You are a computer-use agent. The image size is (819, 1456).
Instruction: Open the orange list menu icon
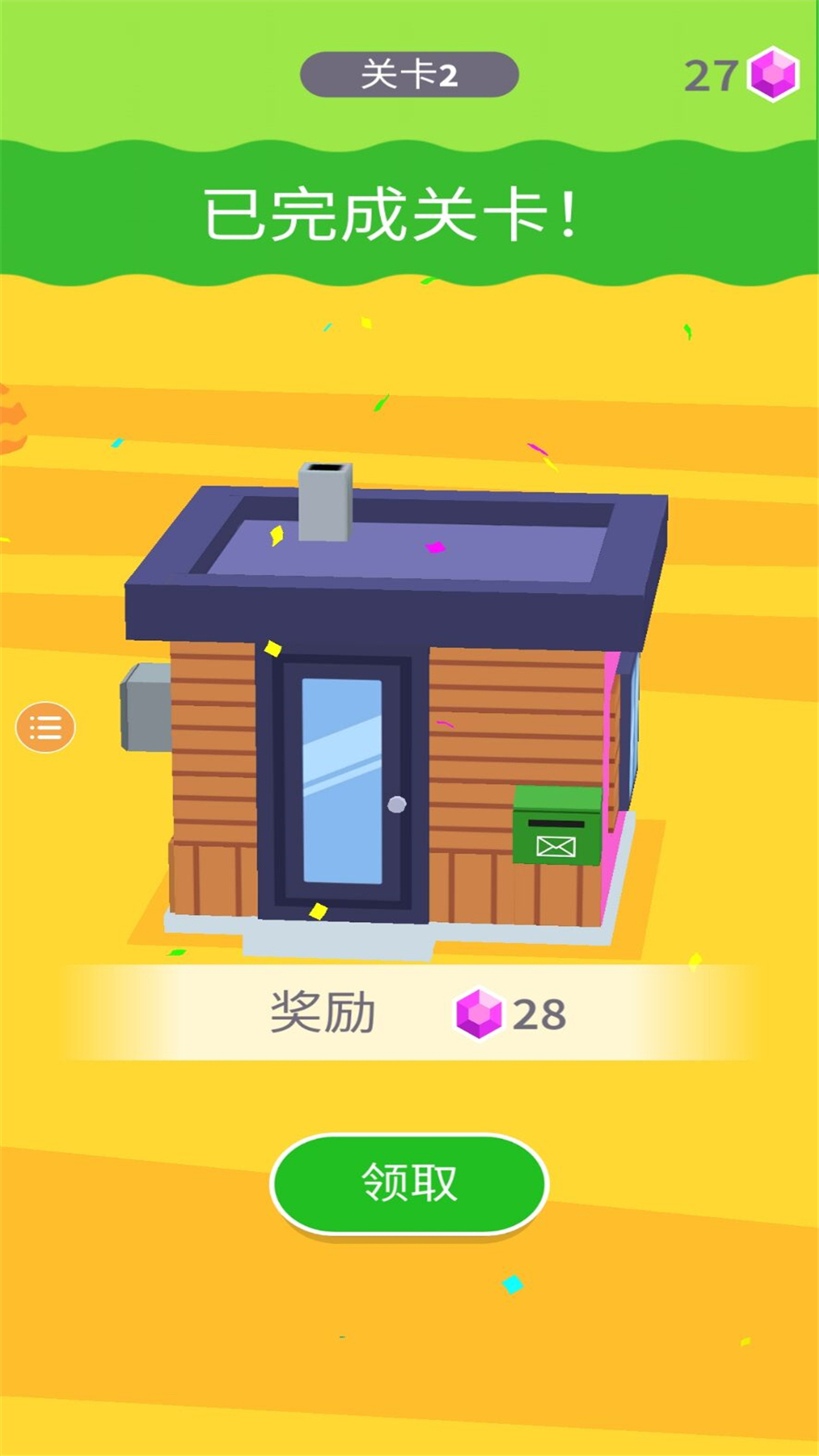(45, 728)
